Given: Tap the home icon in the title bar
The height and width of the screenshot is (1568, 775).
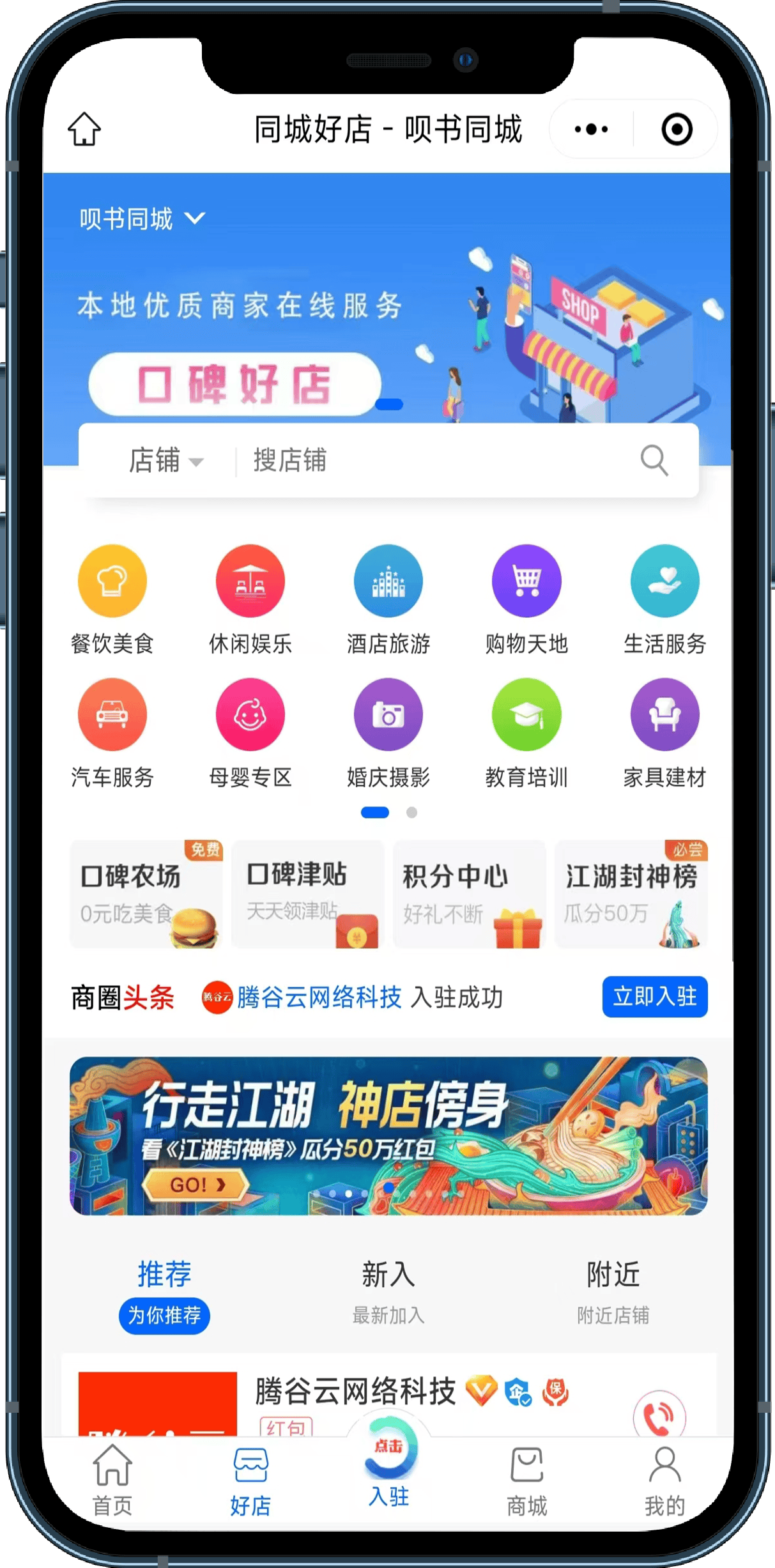Looking at the screenshot, I should (84, 129).
